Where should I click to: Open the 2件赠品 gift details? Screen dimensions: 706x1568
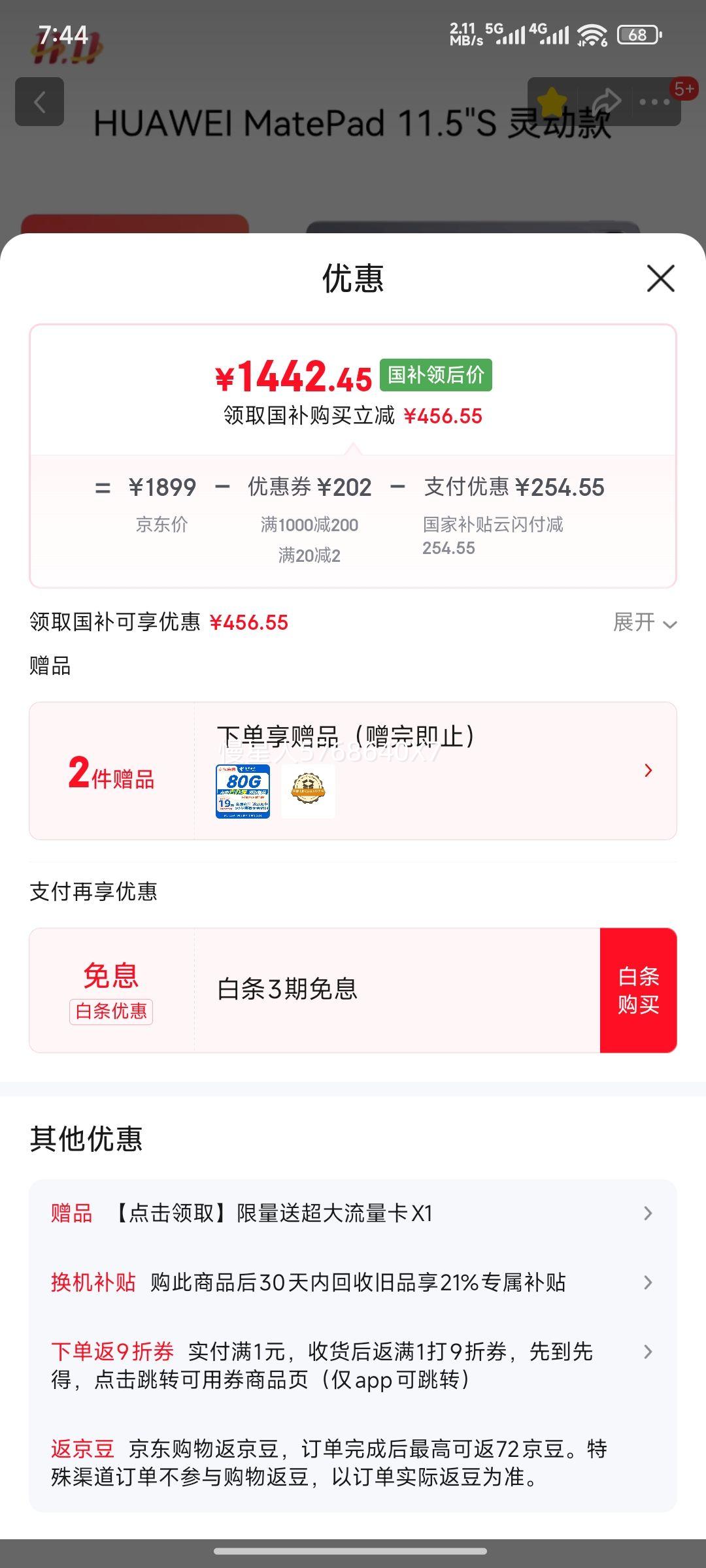click(353, 771)
